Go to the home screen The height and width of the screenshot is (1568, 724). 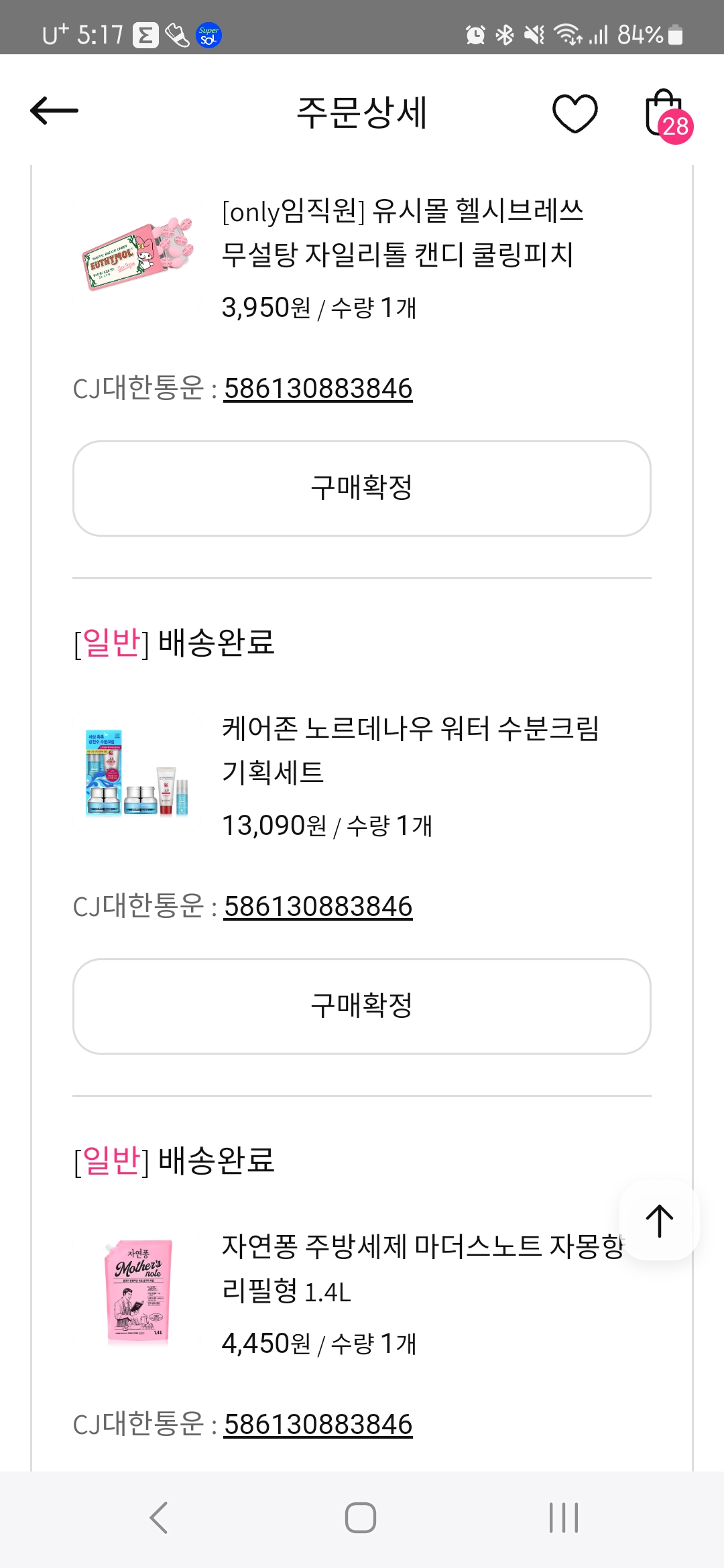[x=361, y=1518]
